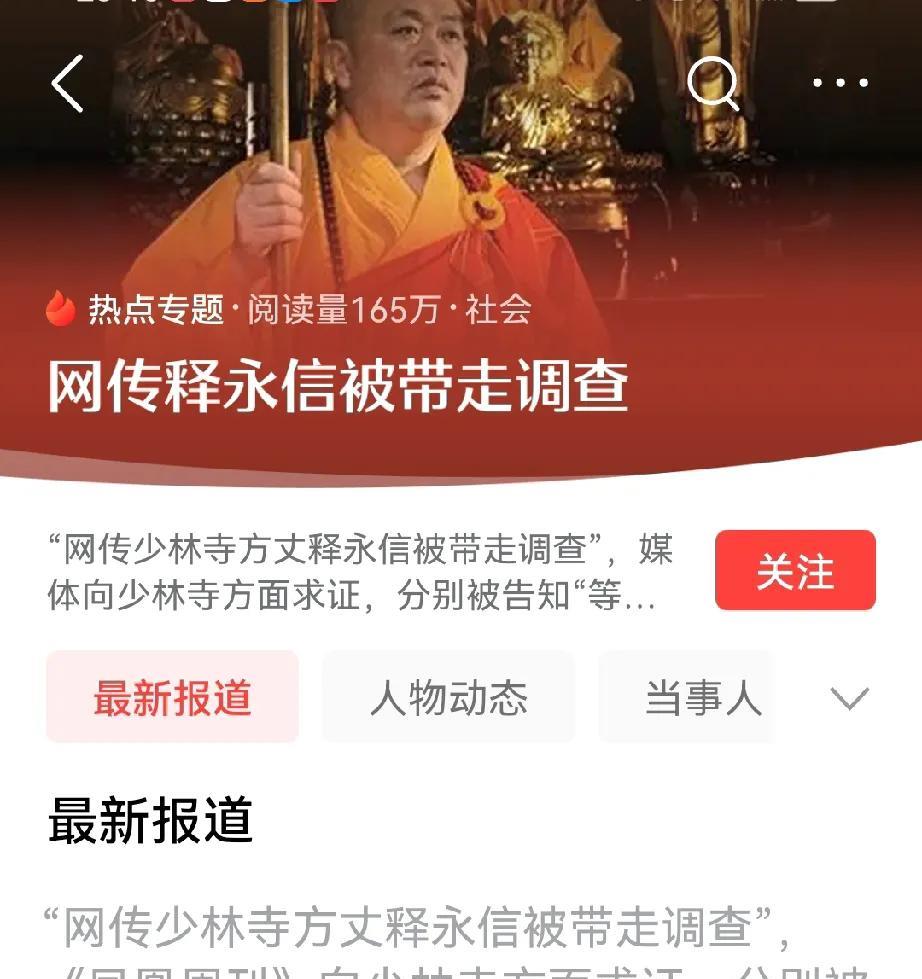
Task: Select the 人物动态 tab
Action: click(x=448, y=697)
